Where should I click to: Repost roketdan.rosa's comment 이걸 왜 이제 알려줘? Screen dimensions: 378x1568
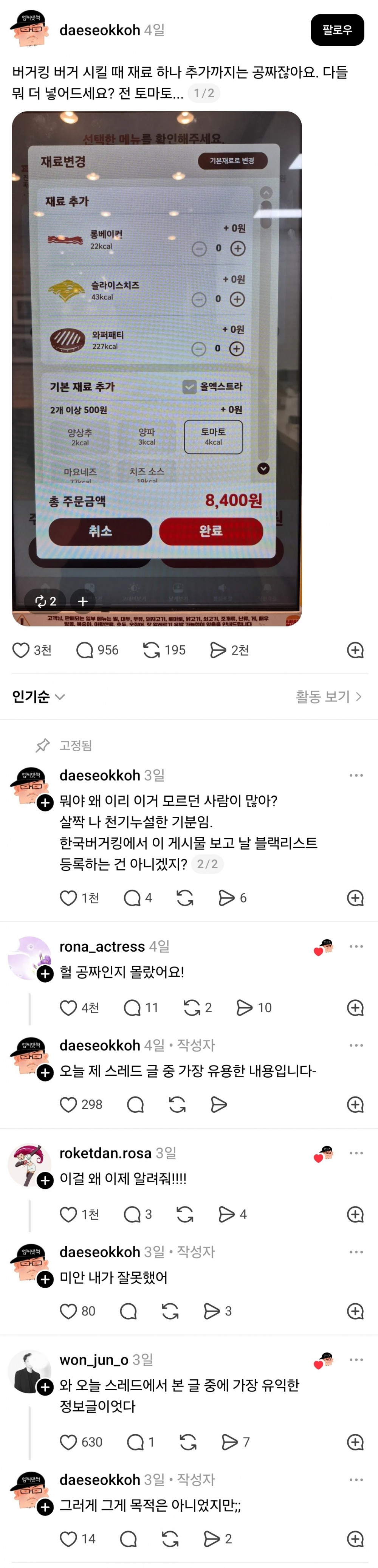(x=185, y=1214)
